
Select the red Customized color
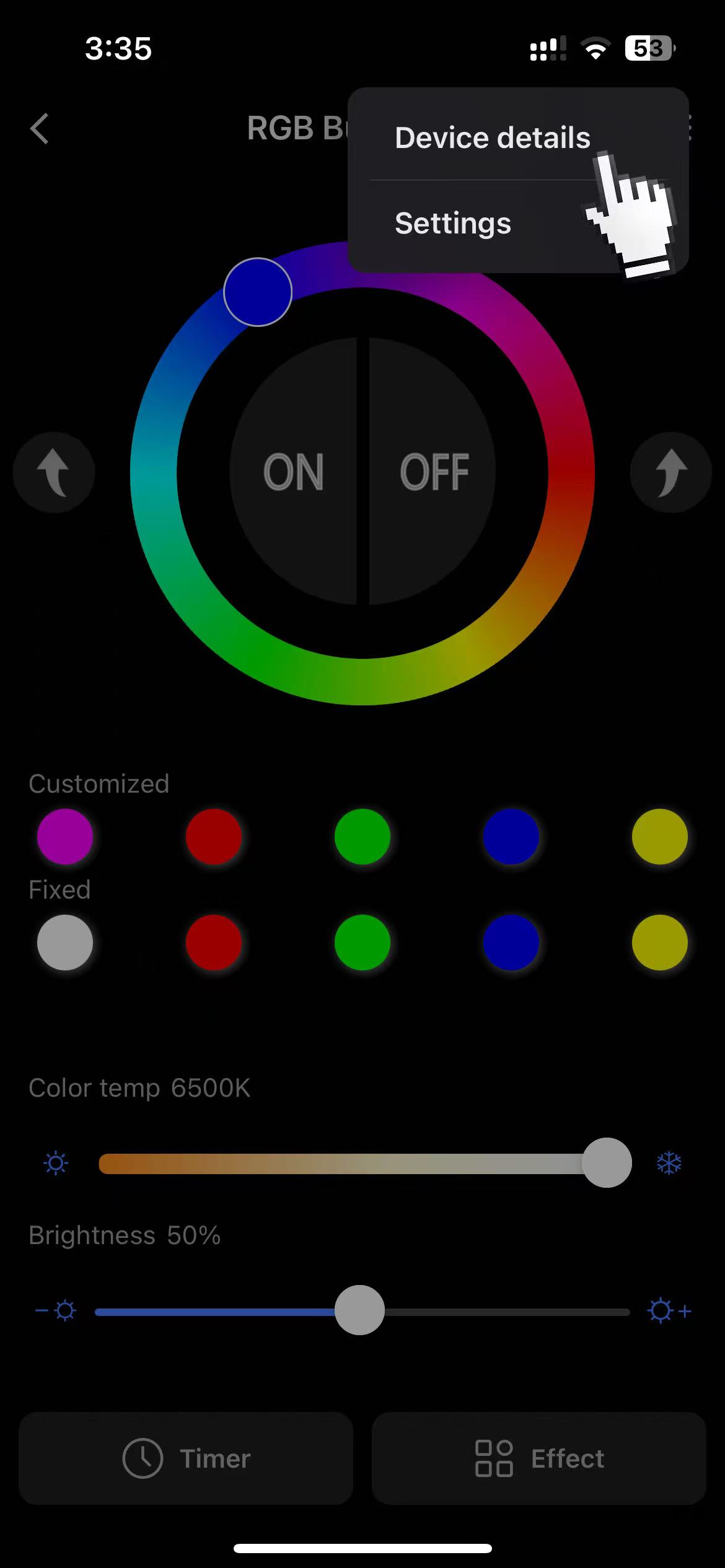coord(214,837)
